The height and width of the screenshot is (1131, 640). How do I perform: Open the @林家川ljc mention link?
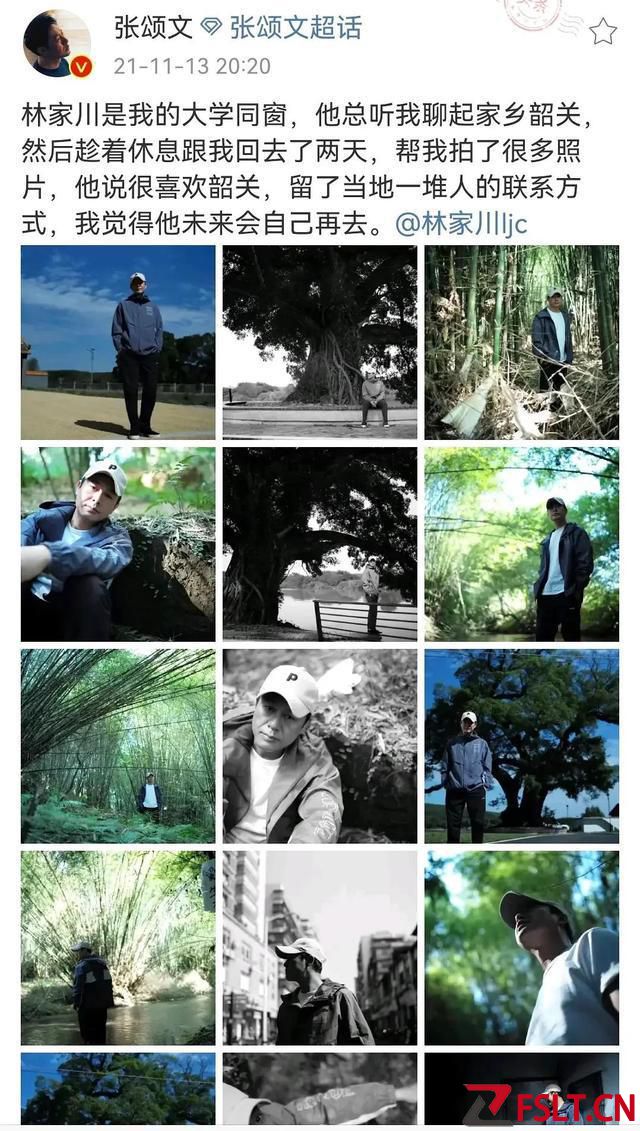pos(461,224)
